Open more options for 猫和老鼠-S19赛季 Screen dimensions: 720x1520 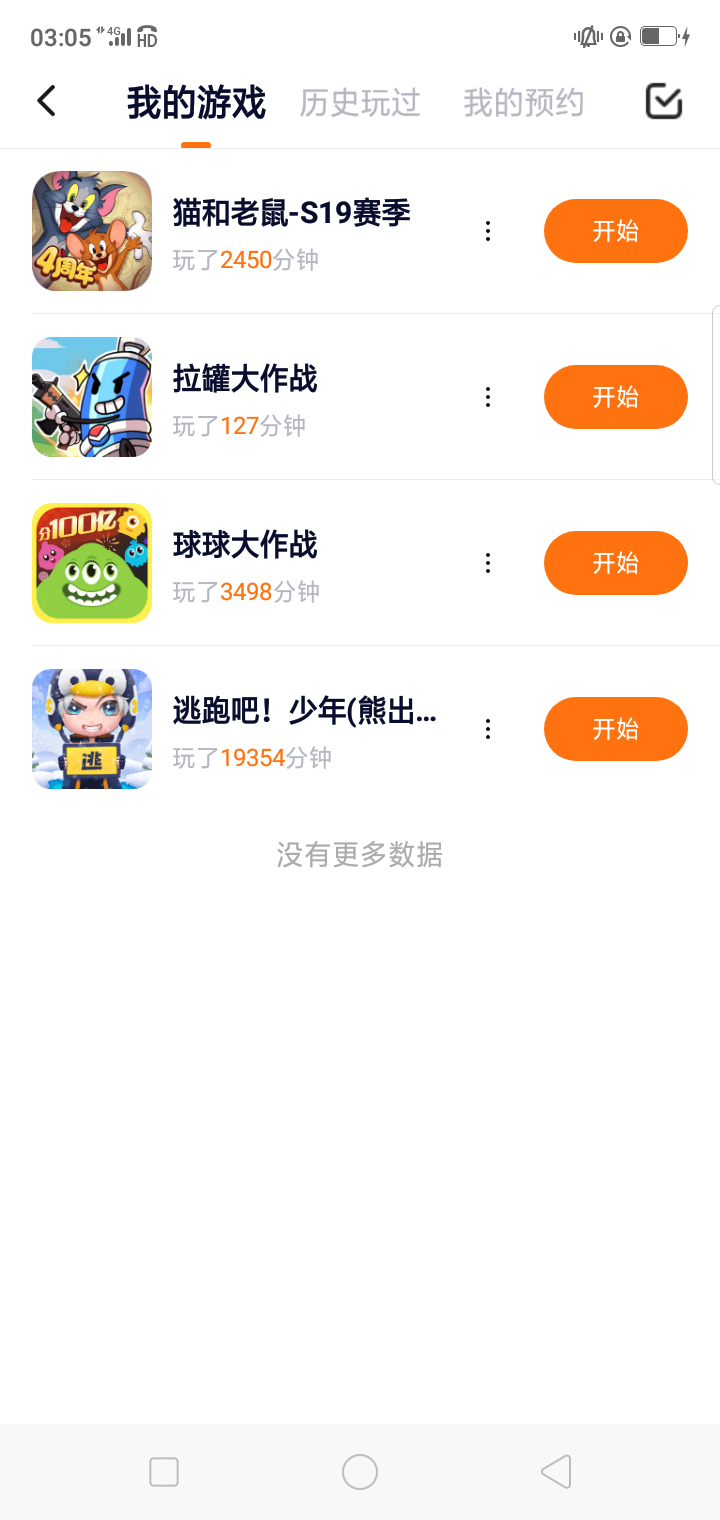tap(488, 231)
